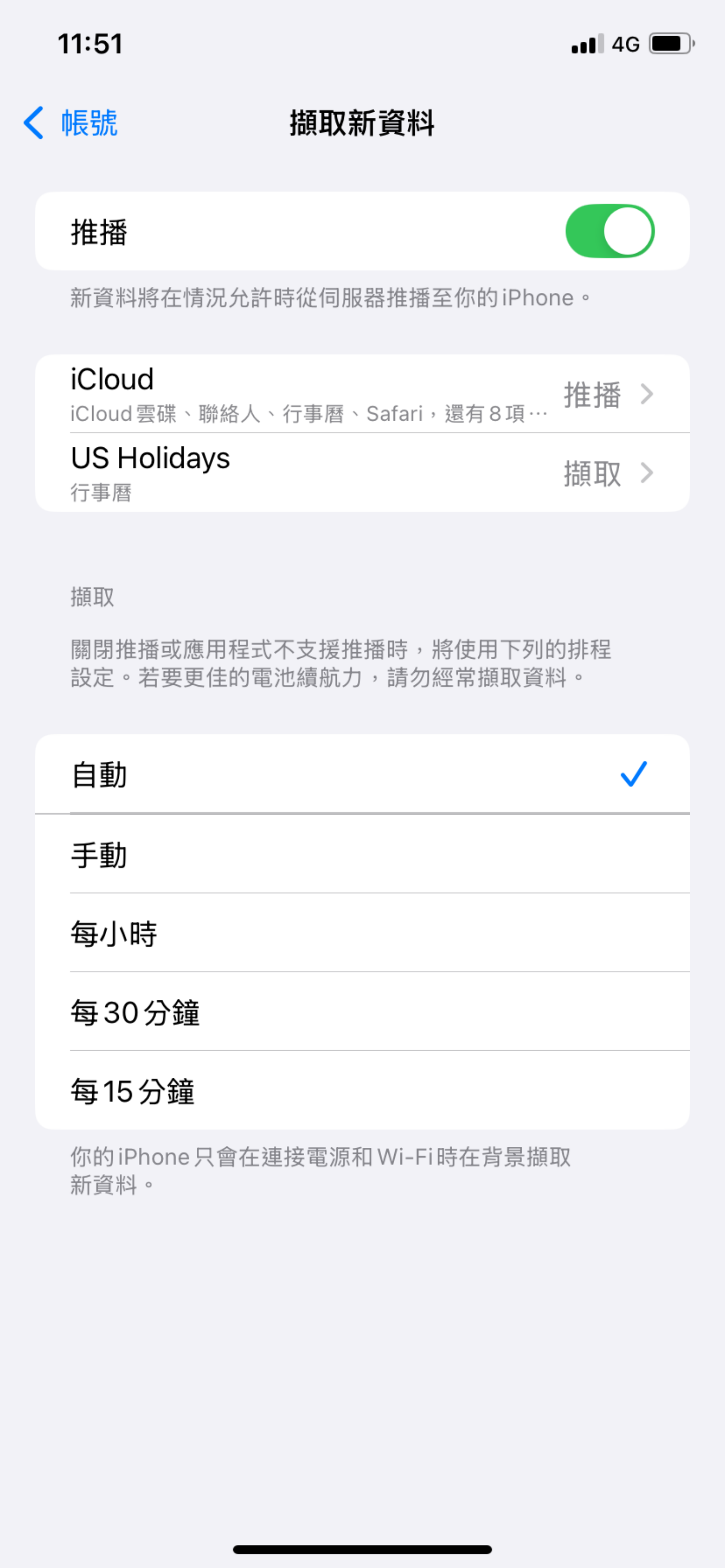This screenshot has width=725, height=1568.
Task: Tap the 帳號 back link
Action: click(x=89, y=123)
